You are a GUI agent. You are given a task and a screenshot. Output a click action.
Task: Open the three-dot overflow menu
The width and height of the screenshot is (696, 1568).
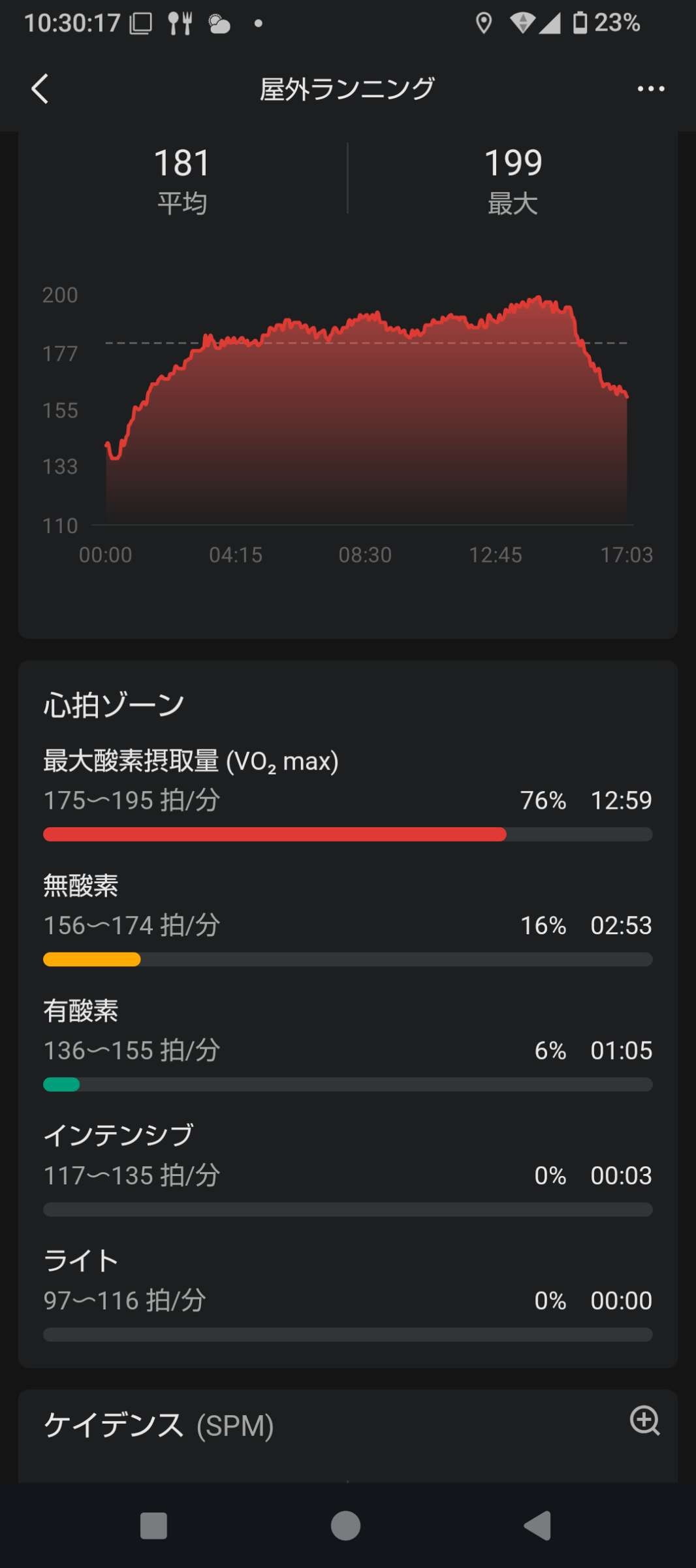click(x=650, y=89)
